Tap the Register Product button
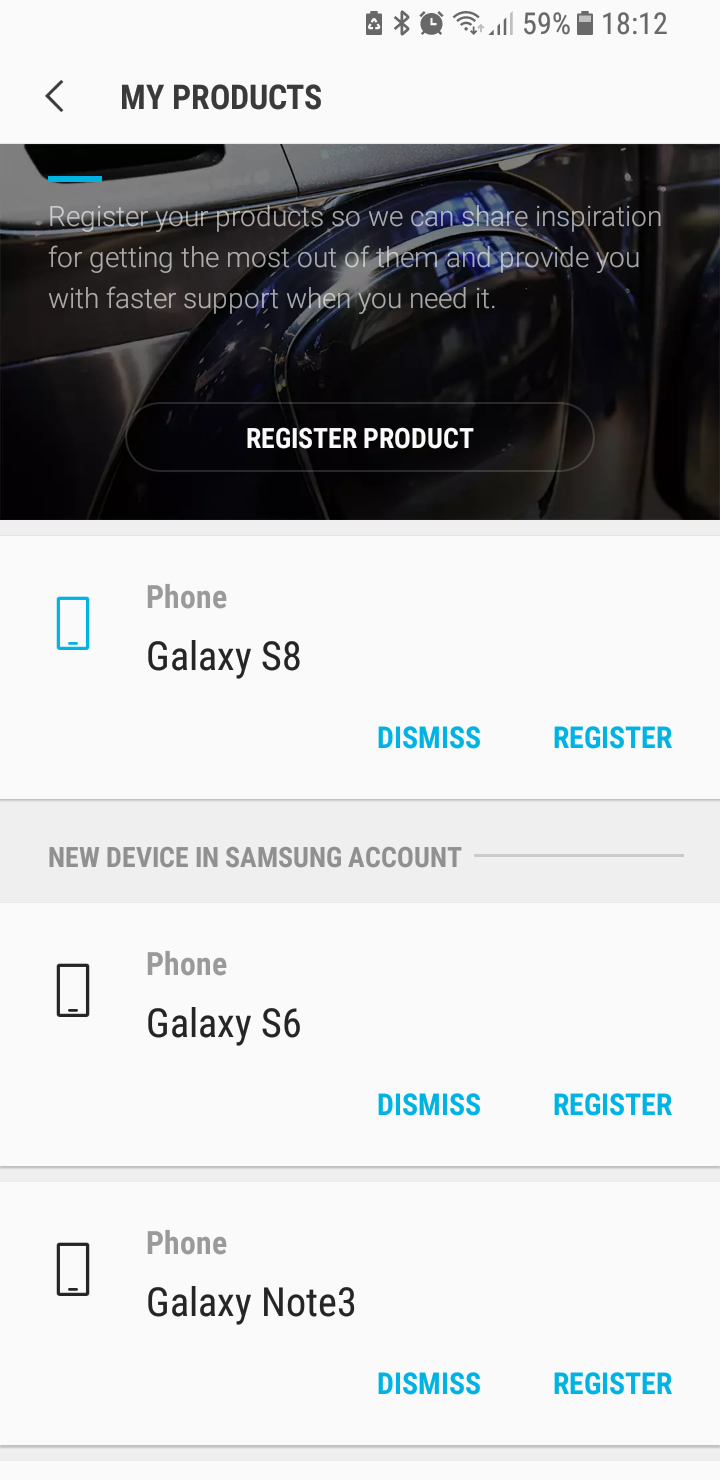Viewport: 720px width, 1480px height. pyautogui.click(x=360, y=438)
